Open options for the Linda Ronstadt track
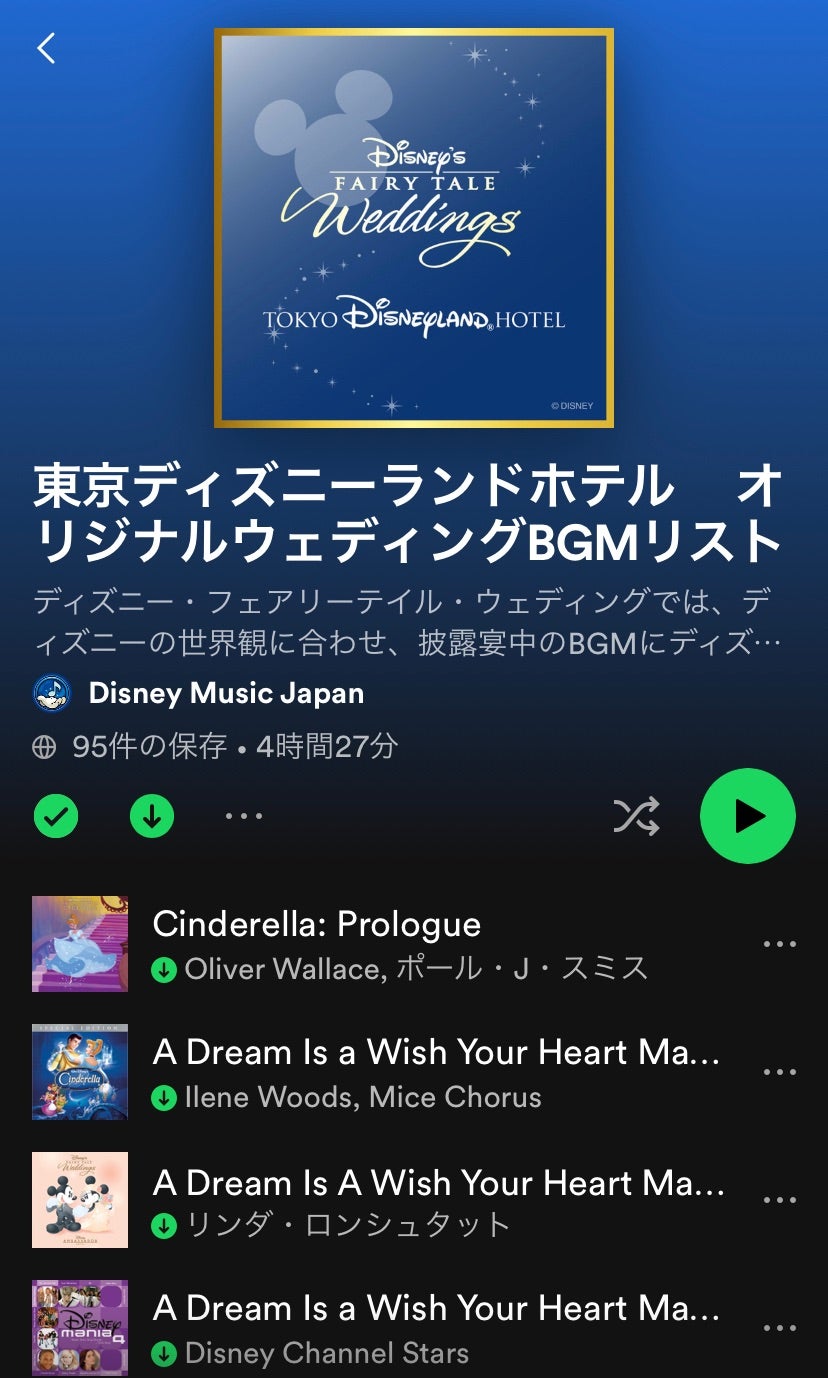The image size is (828, 1378). [x=779, y=1199]
